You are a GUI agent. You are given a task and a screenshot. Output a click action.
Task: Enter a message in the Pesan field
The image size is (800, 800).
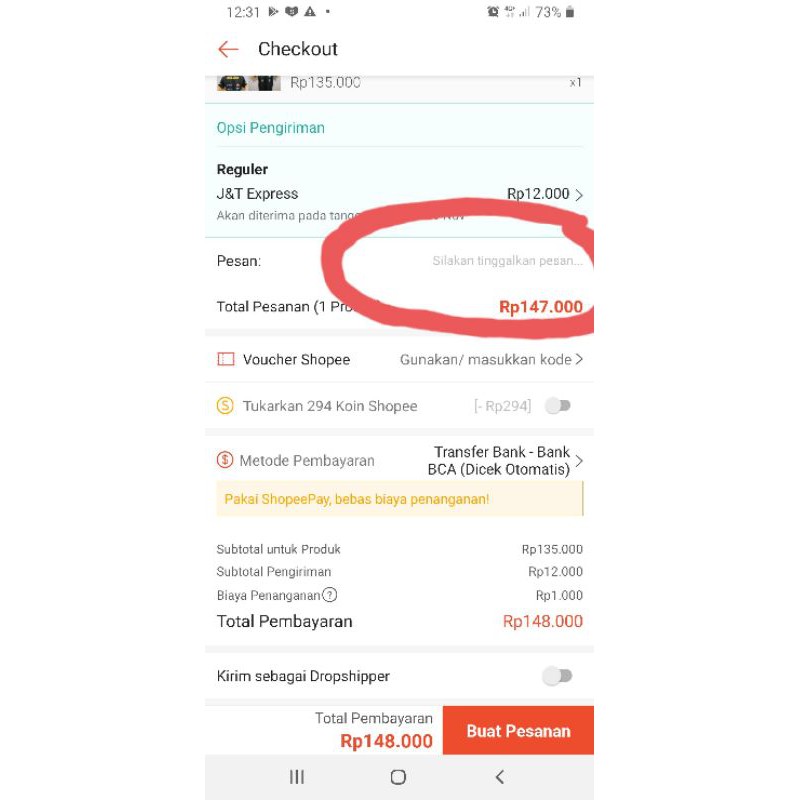(506, 261)
